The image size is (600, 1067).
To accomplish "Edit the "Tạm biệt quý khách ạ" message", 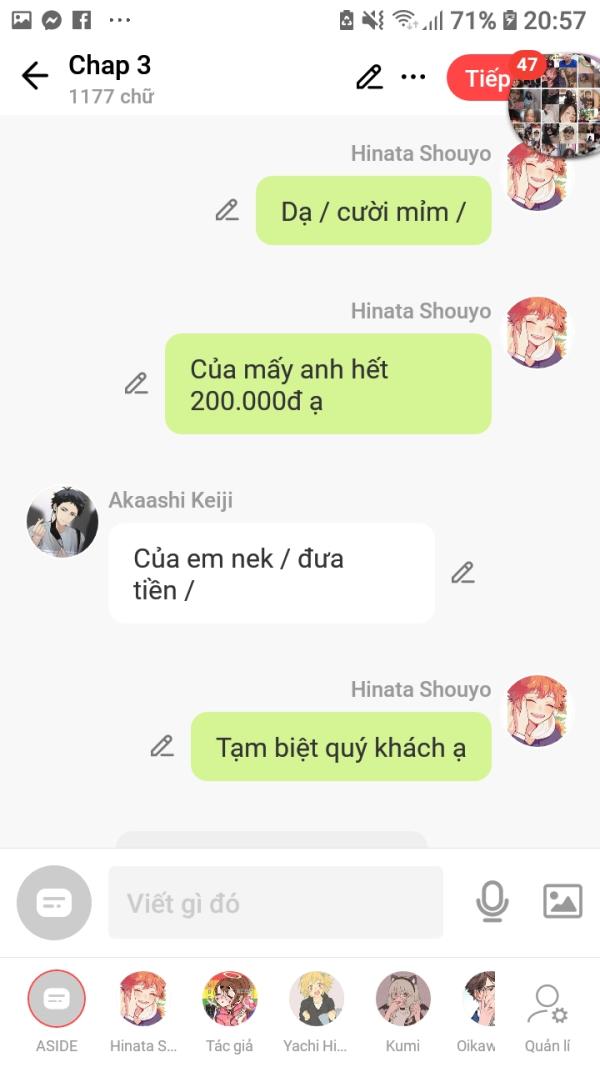I will tap(162, 746).
